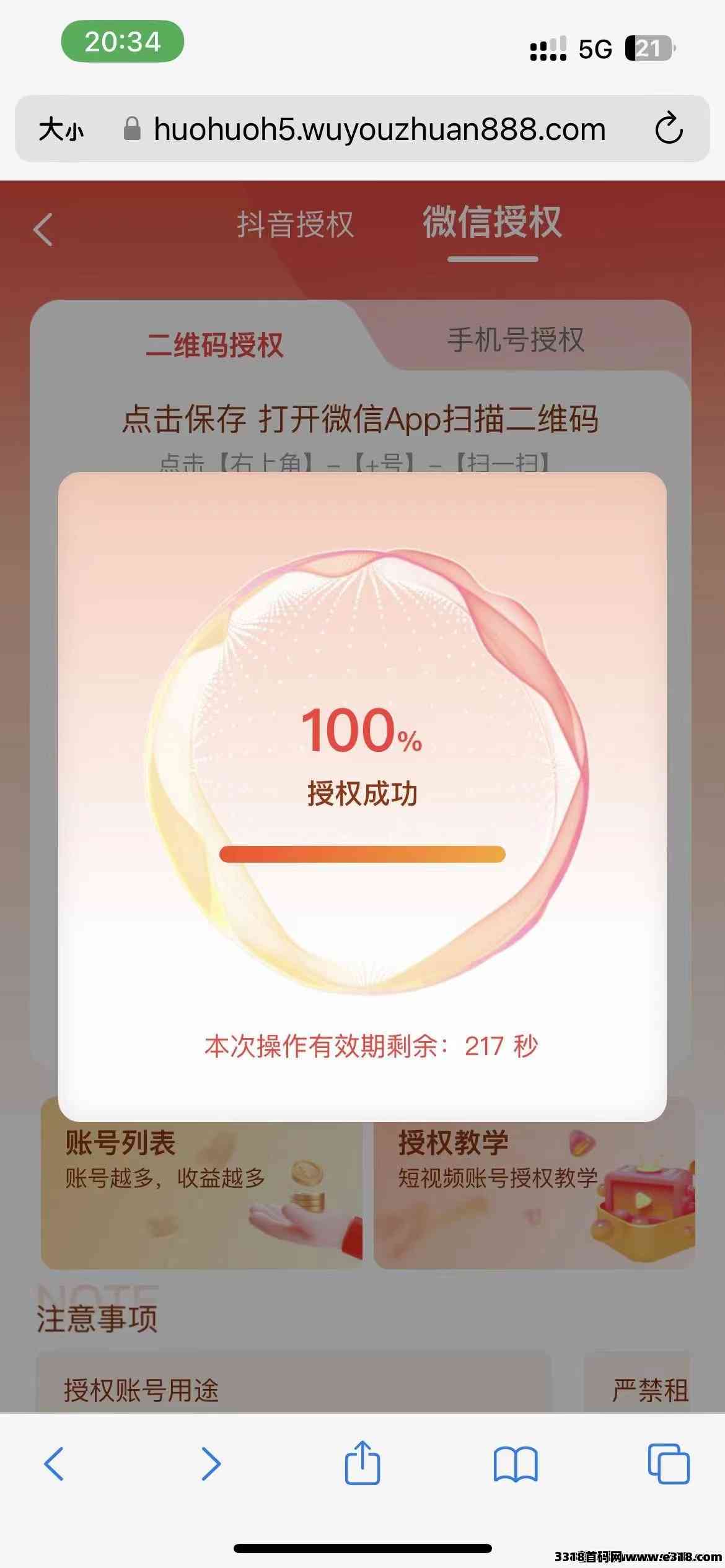The image size is (725, 1568).
Task: Open the Safari share sheet
Action: click(362, 1464)
